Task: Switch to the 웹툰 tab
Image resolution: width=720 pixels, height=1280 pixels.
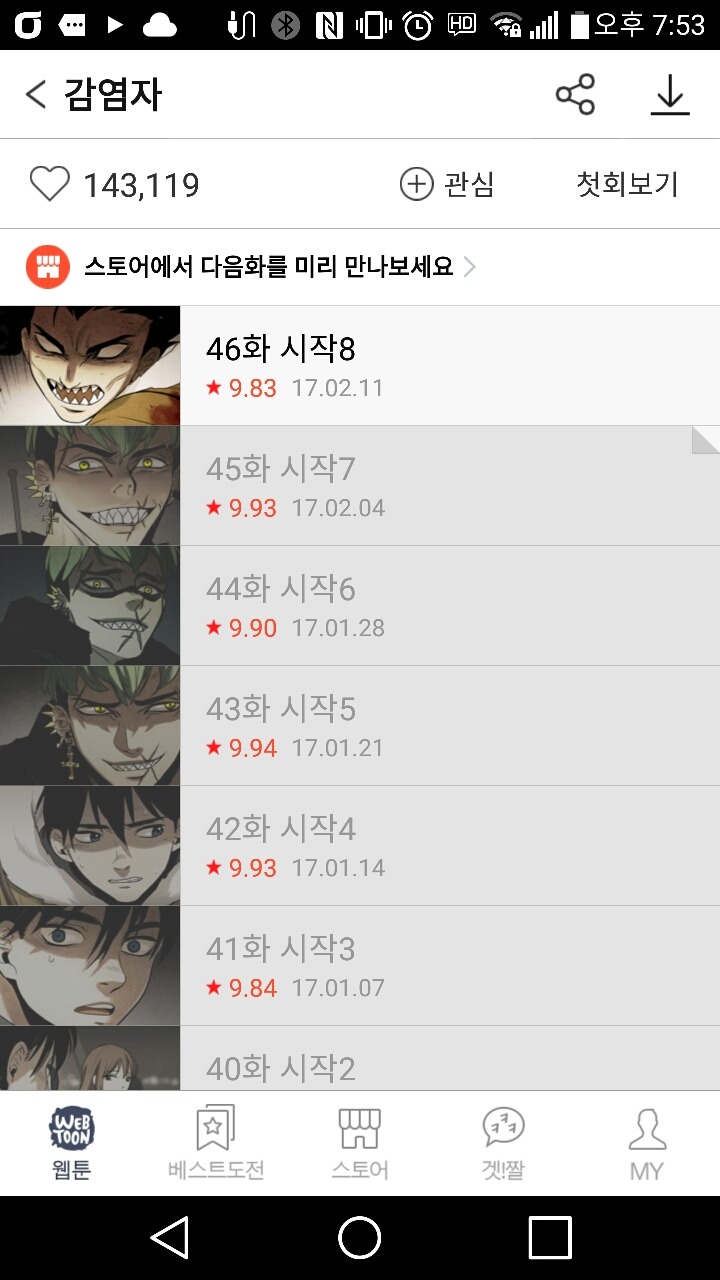Action: click(72, 1143)
